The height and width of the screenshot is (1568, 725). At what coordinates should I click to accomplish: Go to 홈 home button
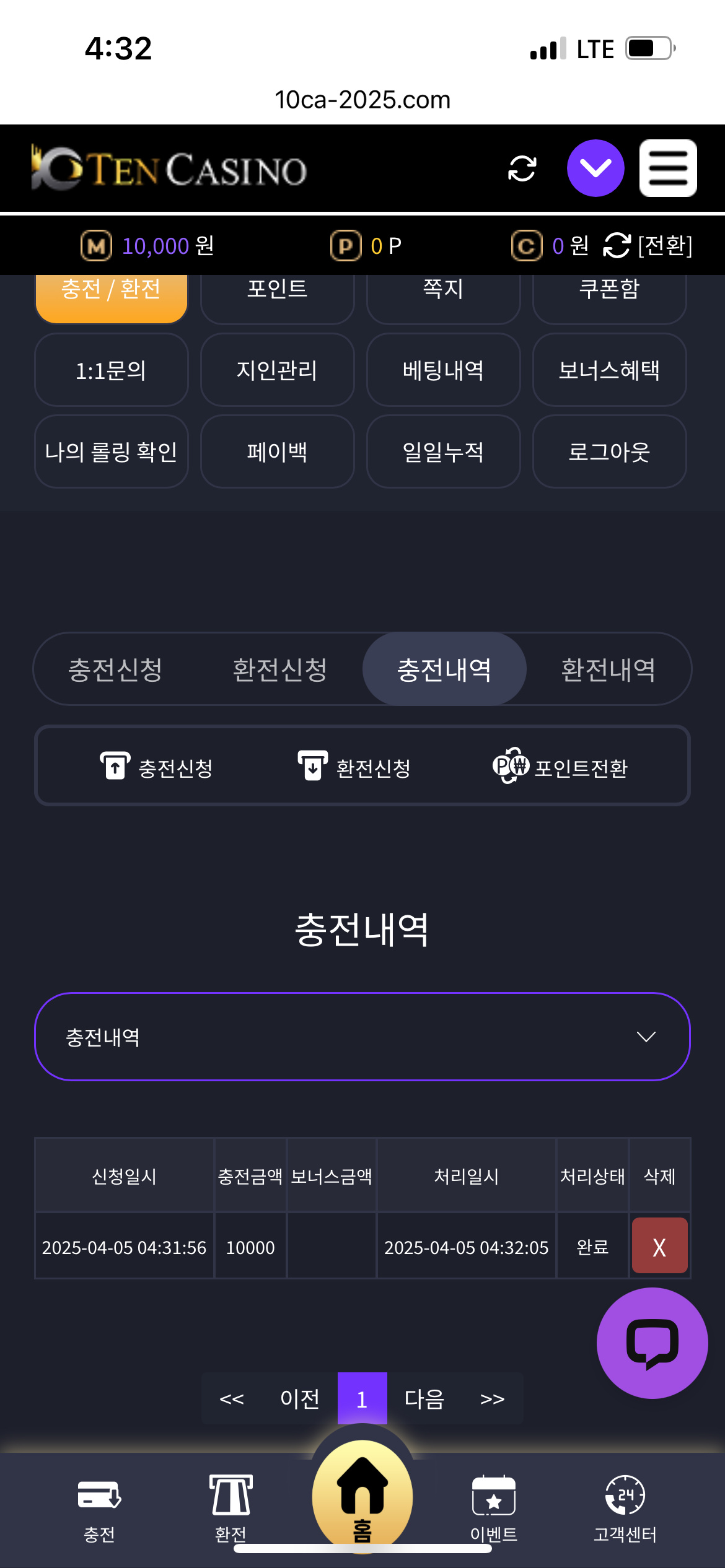[x=362, y=1497]
